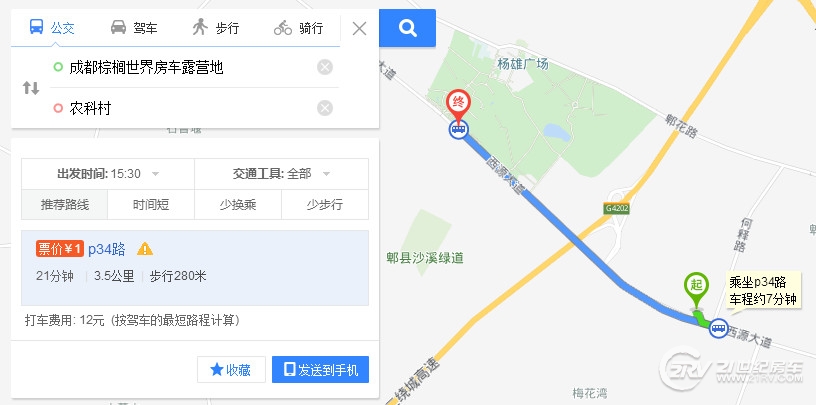Edit the start point 成都棕榈世界房车露营地
Image resolution: width=816 pixels, height=405 pixels.
[180, 67]
